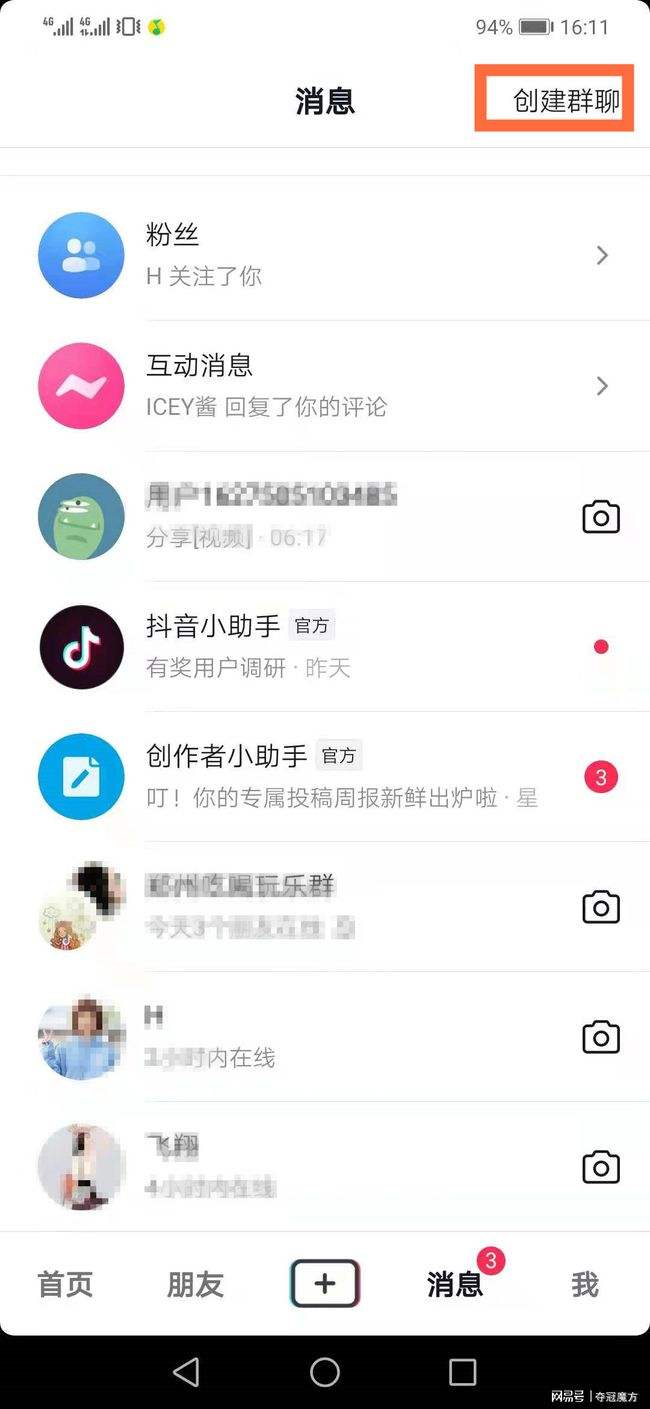This screenshot has width=650, height=1409.
Task: Tap 创建群聊 to create a group chat
Action: pos(566,101)
